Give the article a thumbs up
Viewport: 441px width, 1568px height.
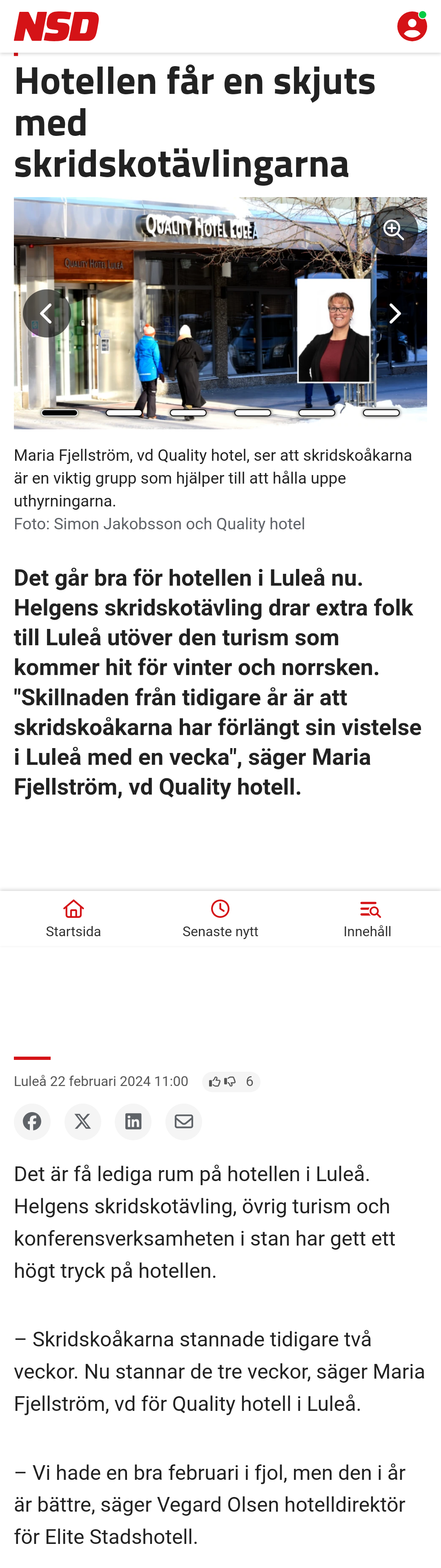[214, 1082]
